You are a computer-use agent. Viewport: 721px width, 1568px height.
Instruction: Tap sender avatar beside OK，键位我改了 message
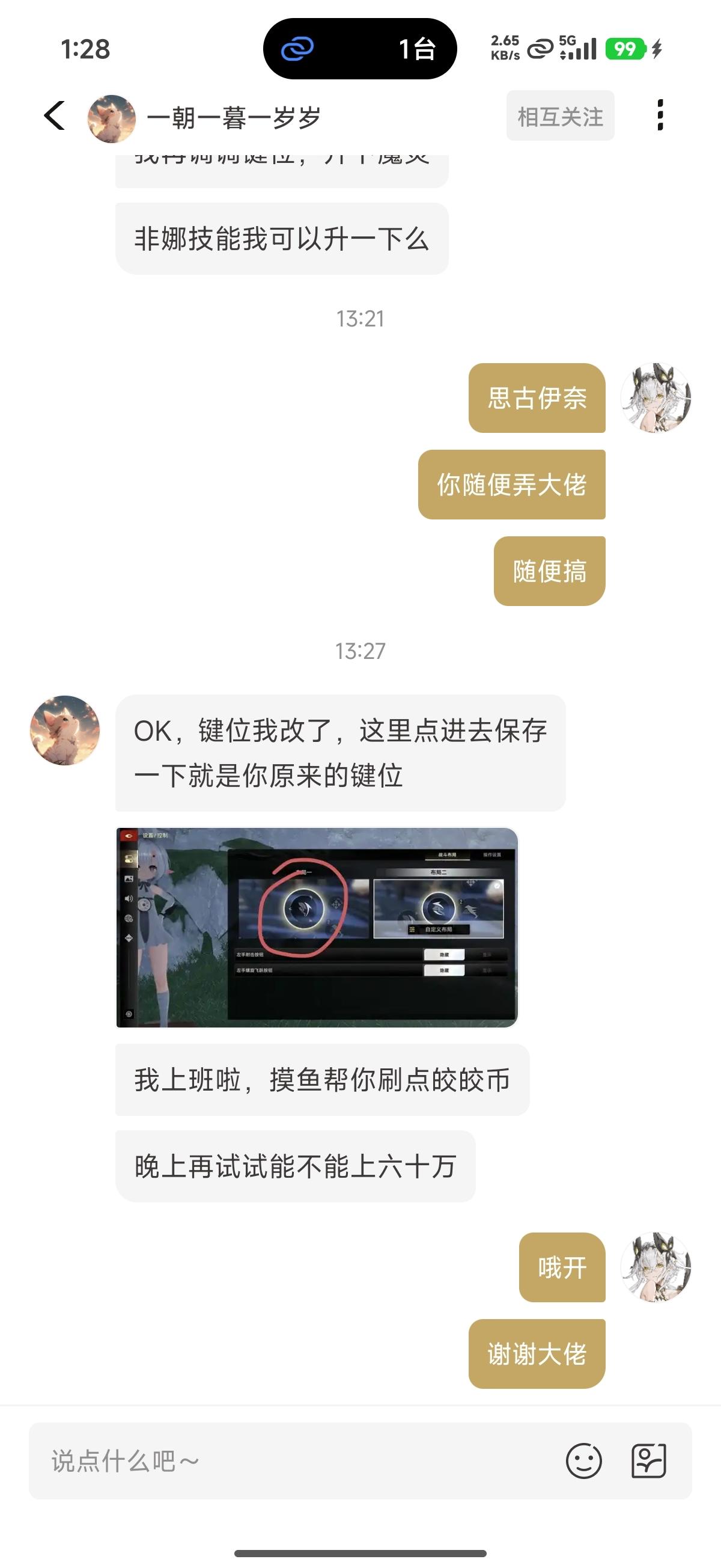[64, 730]
